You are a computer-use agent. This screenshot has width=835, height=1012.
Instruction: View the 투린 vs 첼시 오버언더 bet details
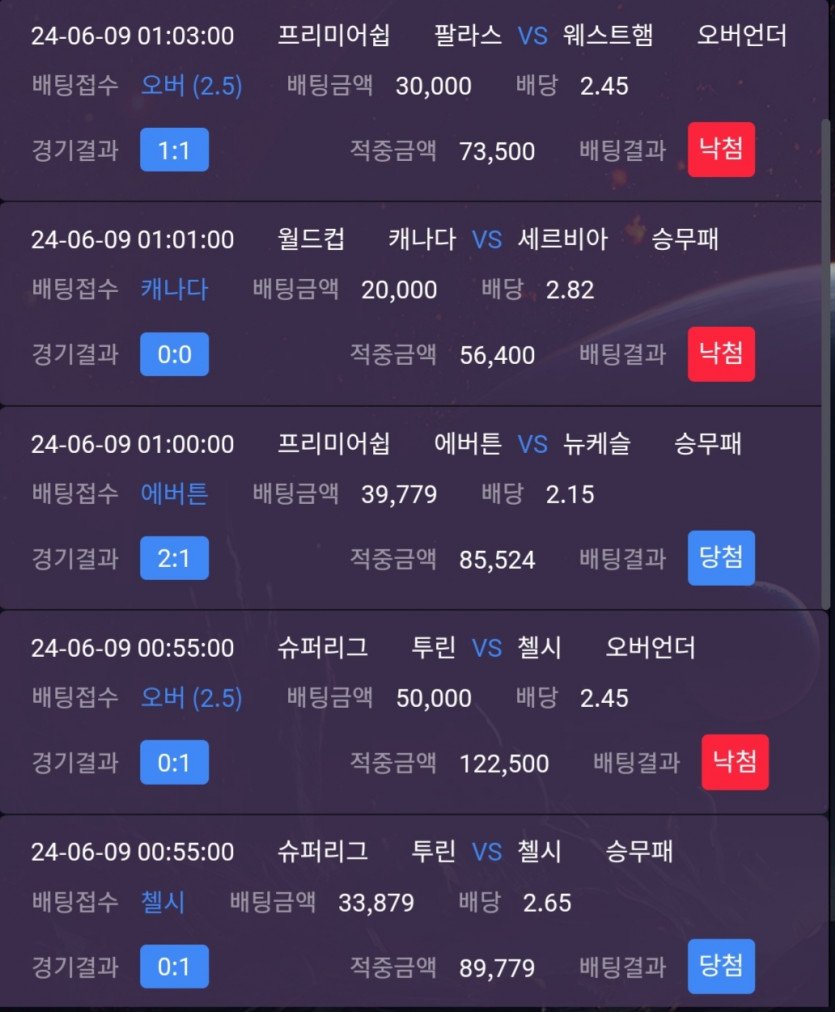pos(410,710)
